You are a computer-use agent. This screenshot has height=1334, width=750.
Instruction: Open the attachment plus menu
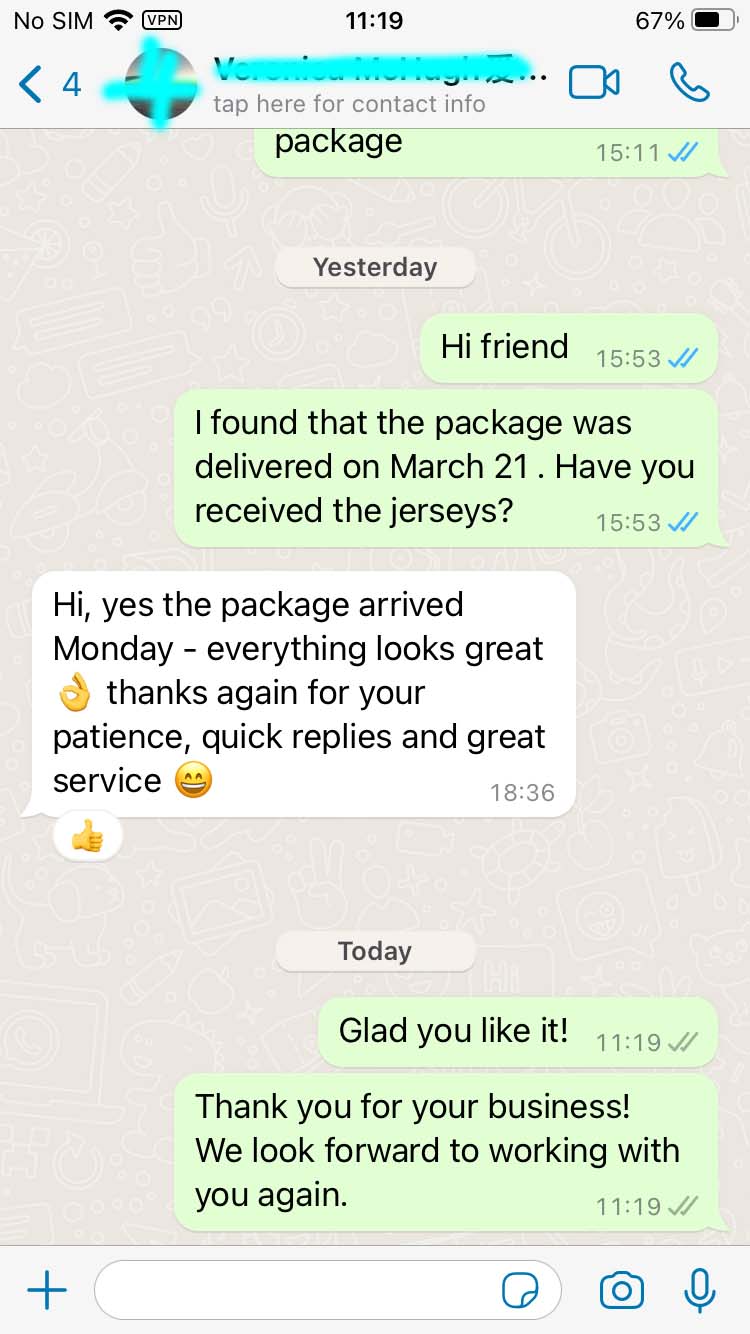coord(47,1291)
